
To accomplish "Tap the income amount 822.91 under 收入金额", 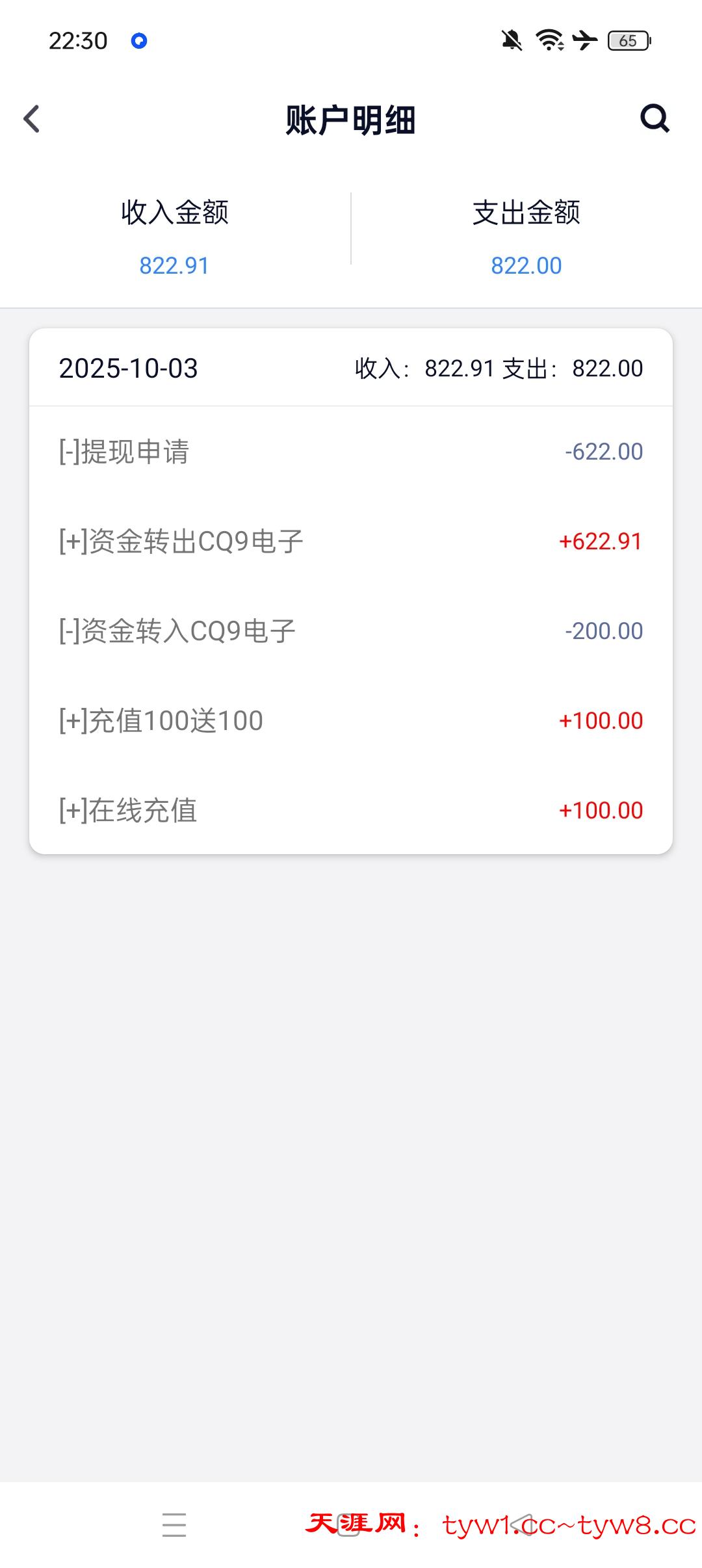I will click(x=174, y=265).
